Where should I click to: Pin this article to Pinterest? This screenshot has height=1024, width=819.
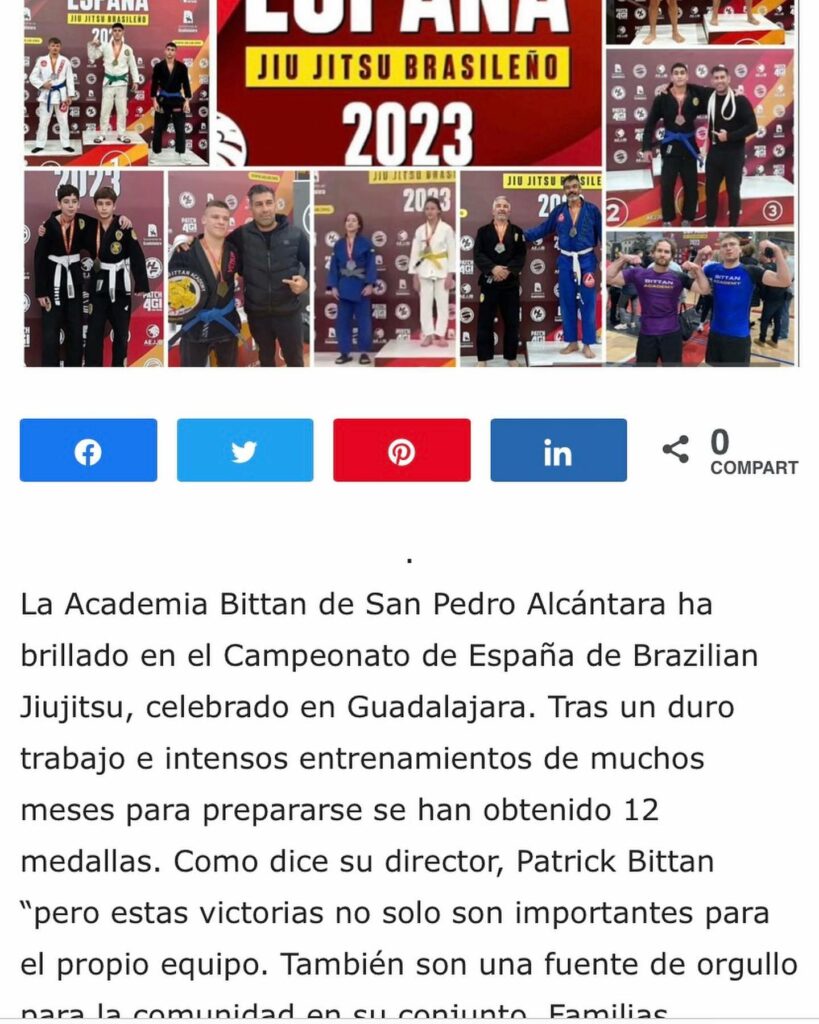[x=401, y=450]
